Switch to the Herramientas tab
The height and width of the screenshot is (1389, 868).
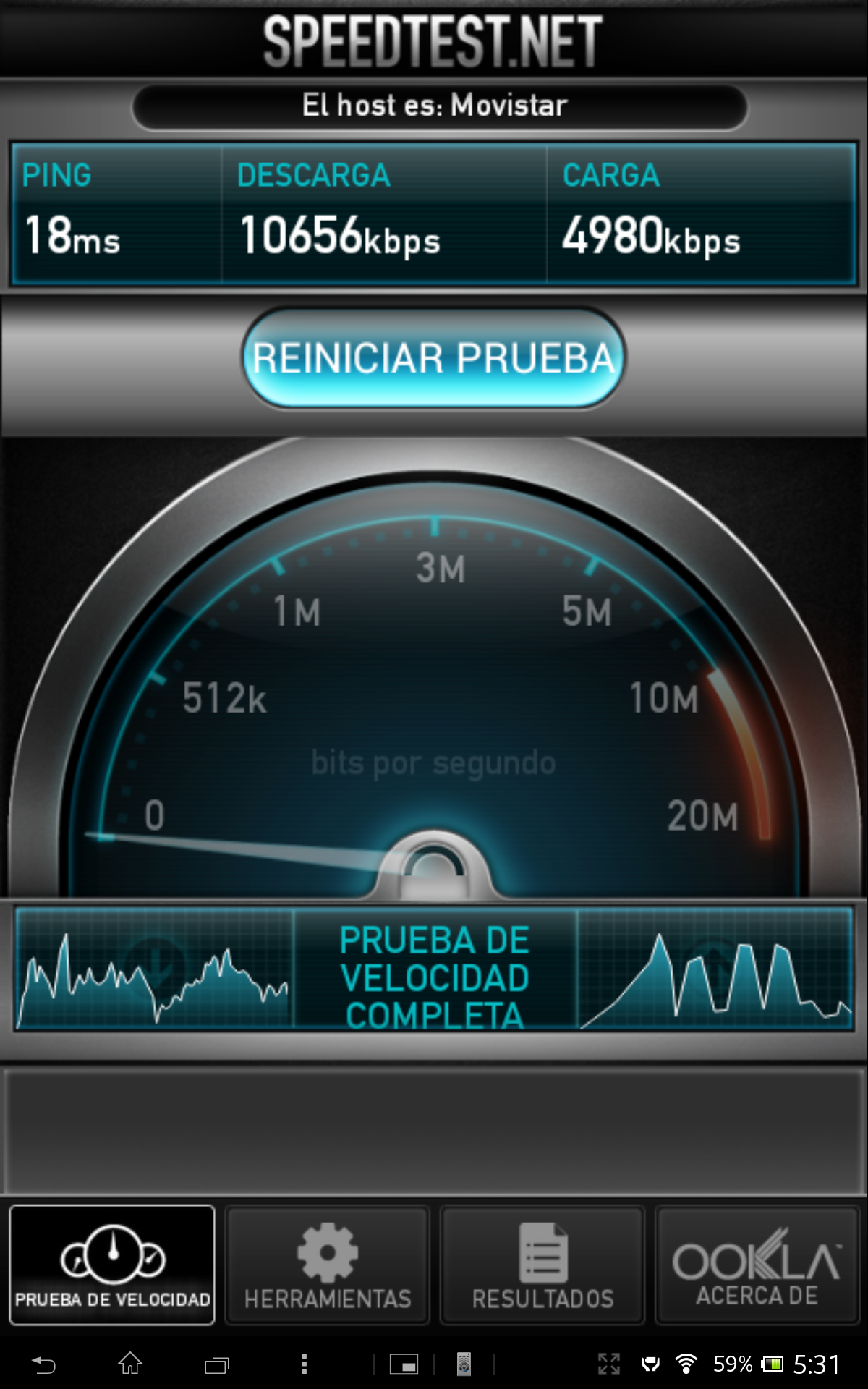coord(327,1266)
